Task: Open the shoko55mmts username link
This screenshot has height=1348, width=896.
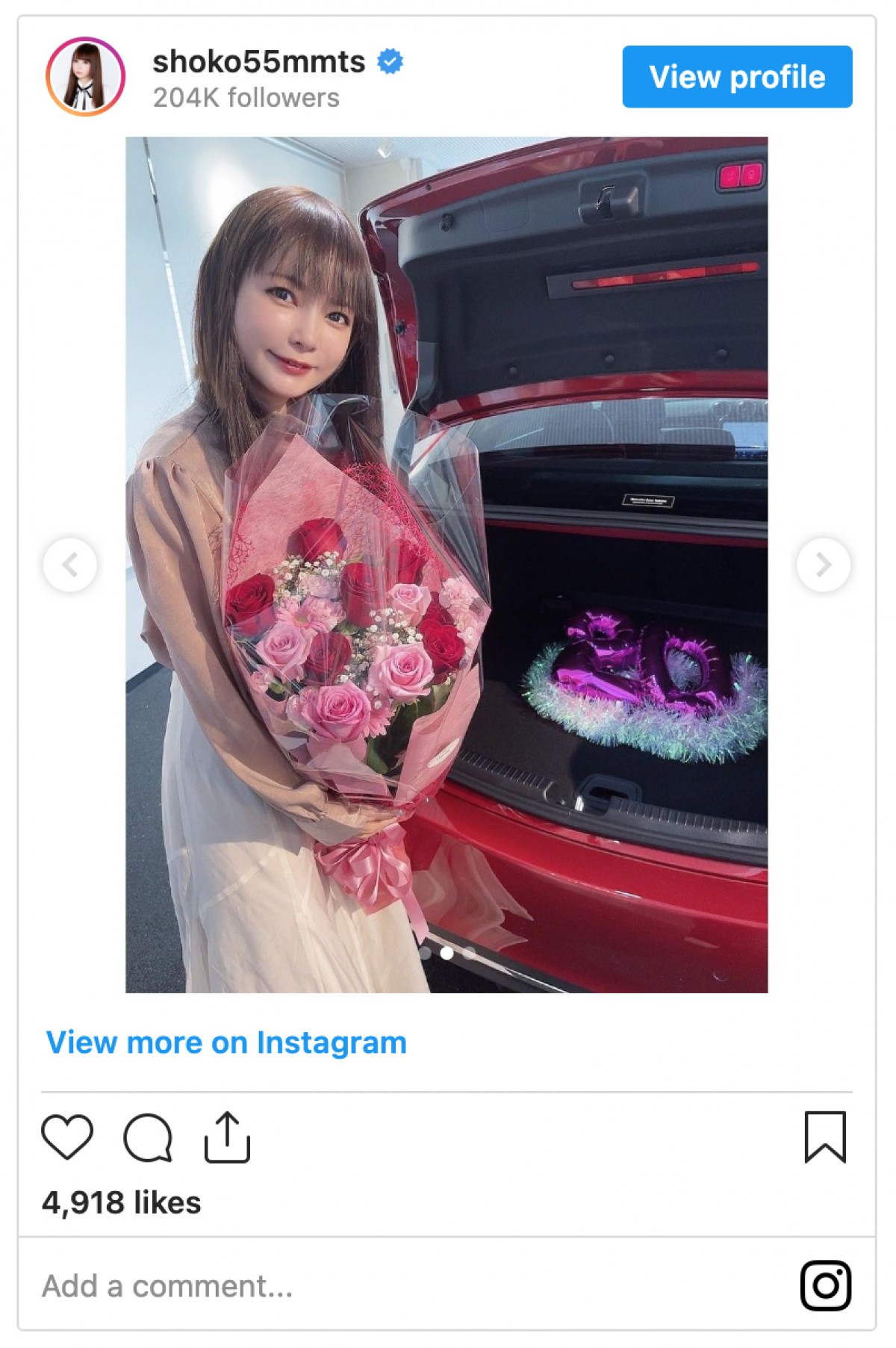Action: [x=258, y=62]
